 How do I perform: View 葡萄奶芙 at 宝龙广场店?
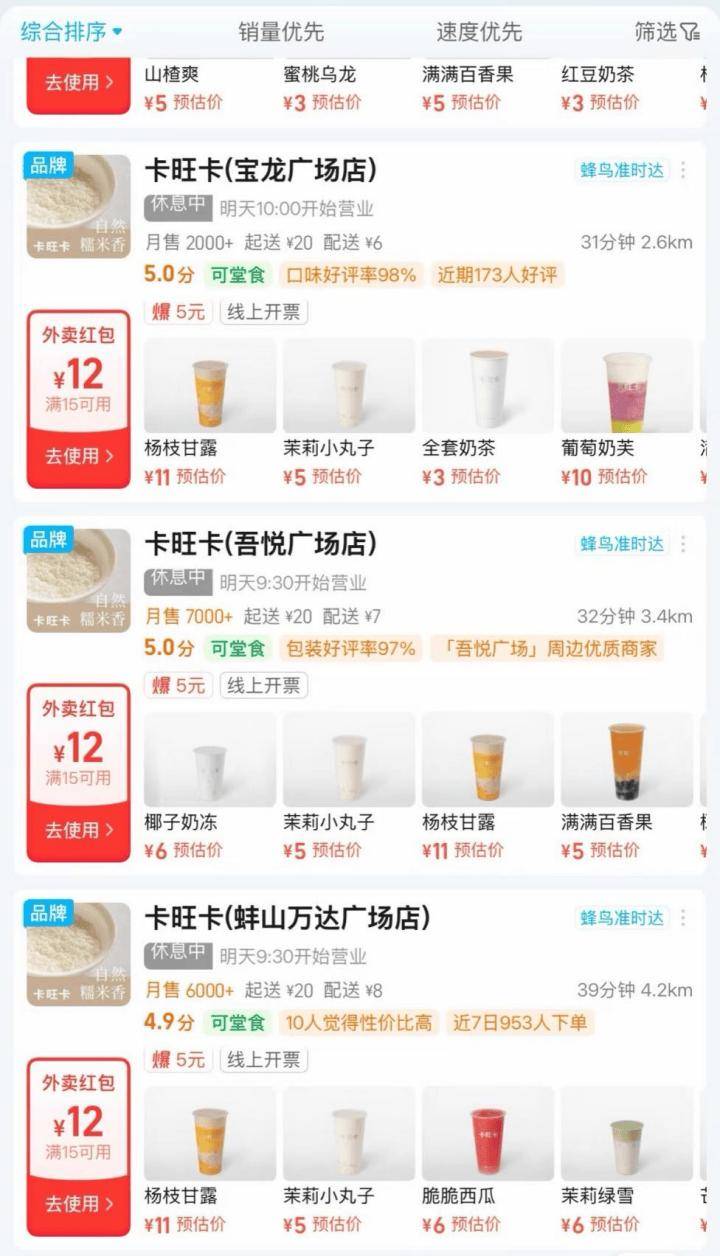point(626,387)
